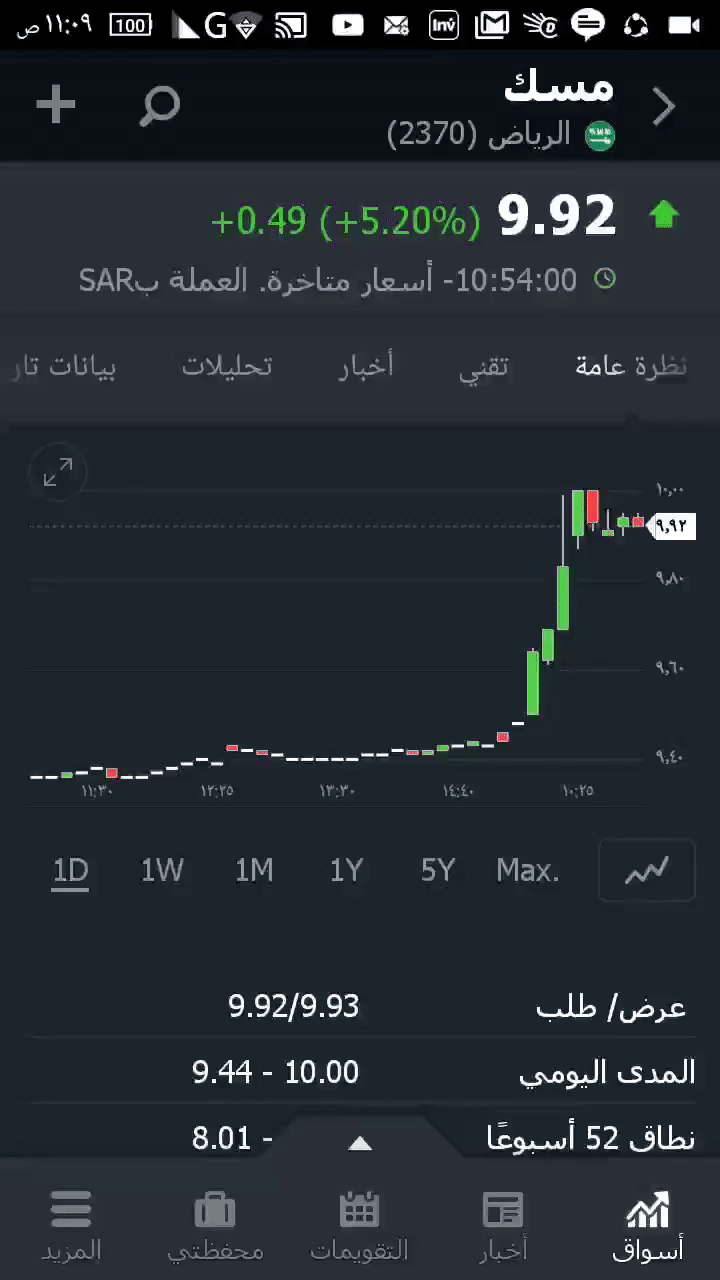
Task: Select the 1W chart range
Action: click(162, 870)
